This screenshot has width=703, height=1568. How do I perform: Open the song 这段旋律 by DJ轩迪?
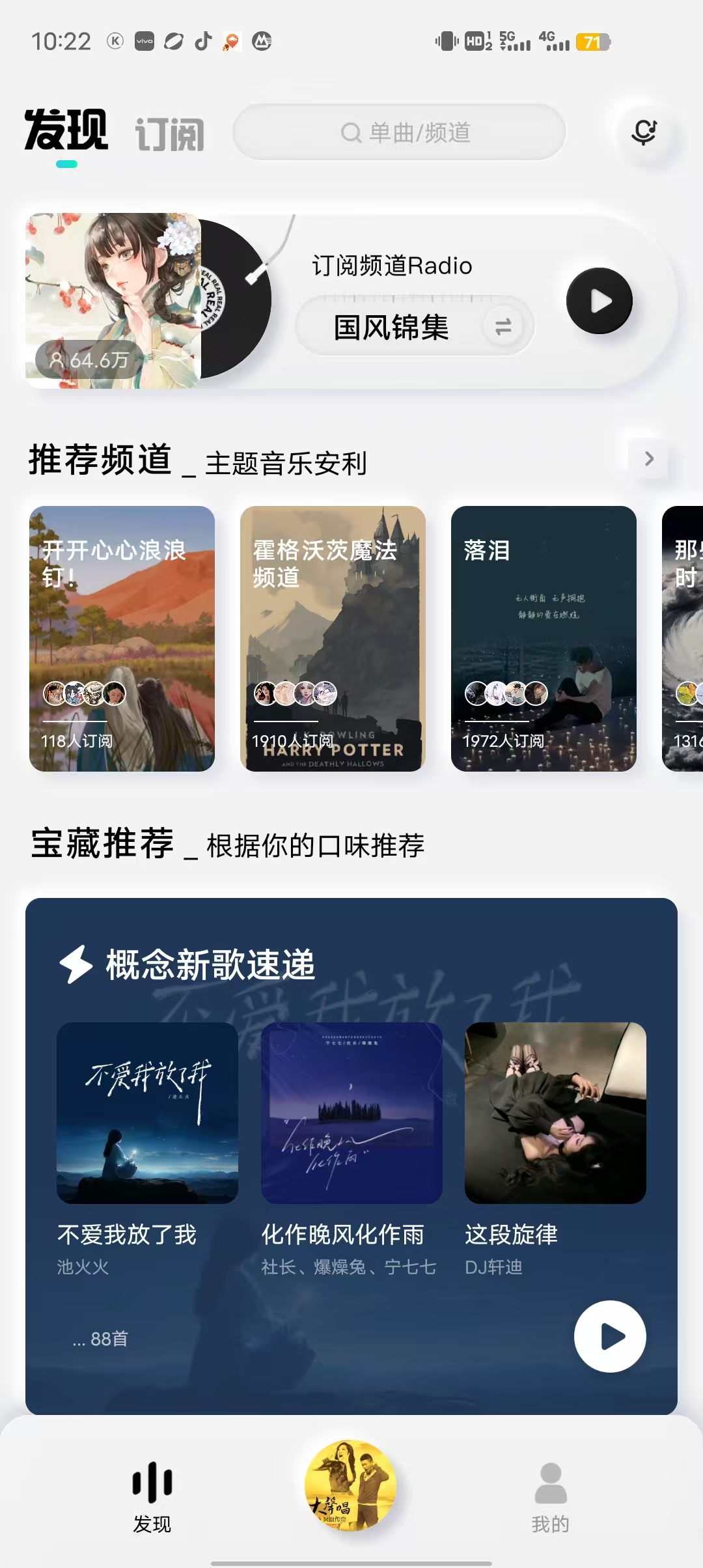click(555, 1113)
